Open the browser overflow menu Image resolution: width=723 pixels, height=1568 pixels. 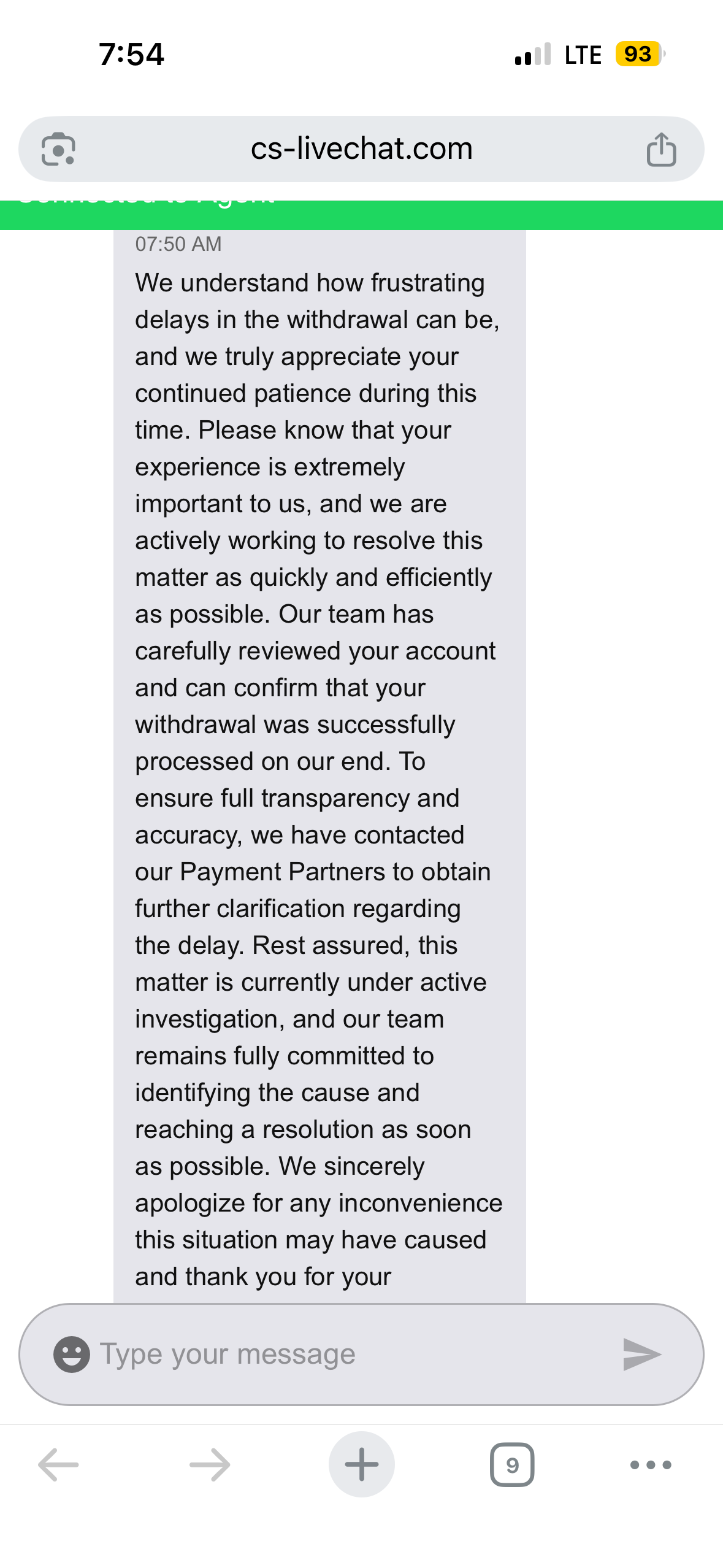pyautogui.click(x=651, y=1465)
